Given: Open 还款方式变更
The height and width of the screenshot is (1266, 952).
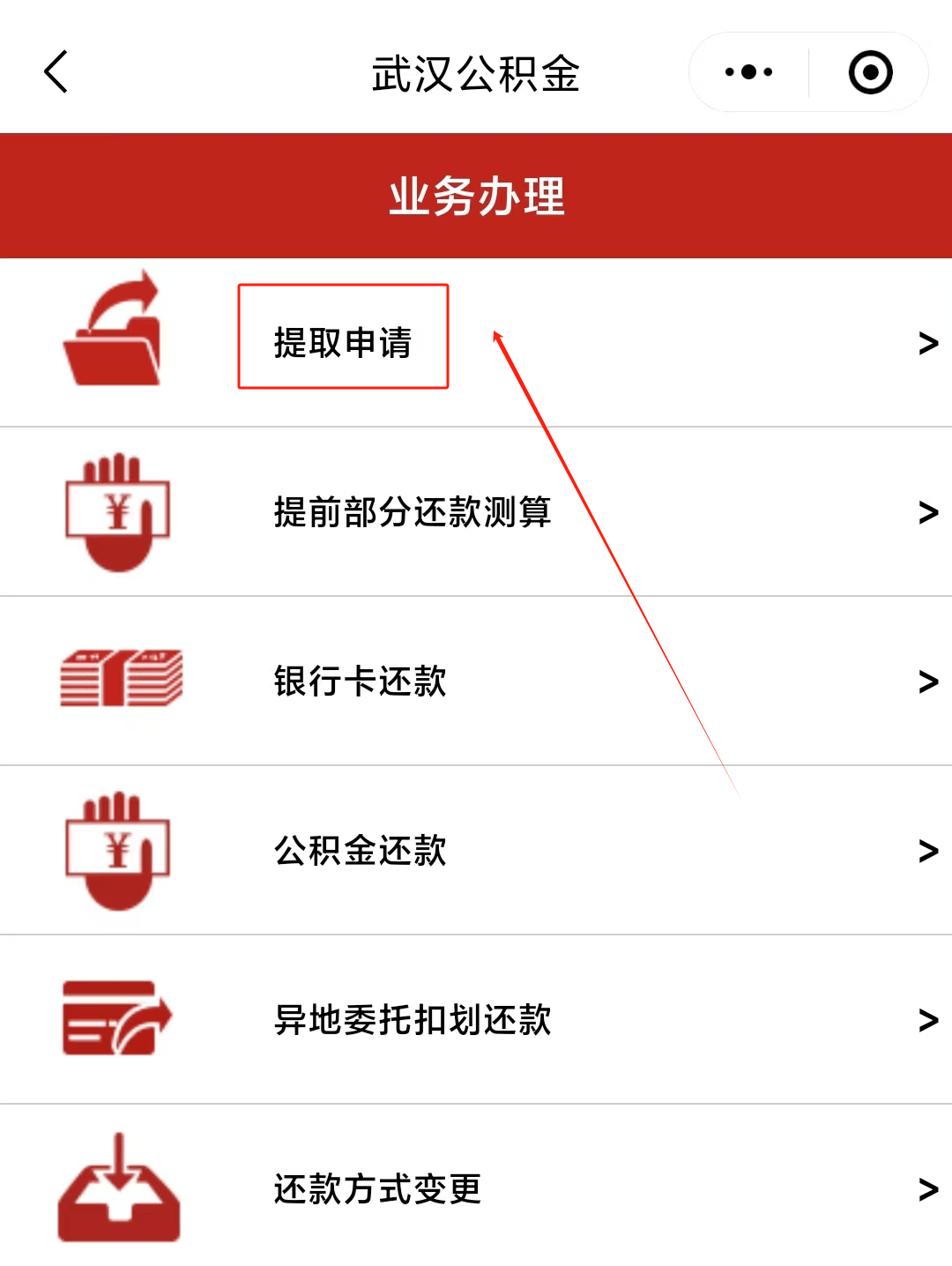Looking at the screenshot, I should pos(377,1189).
